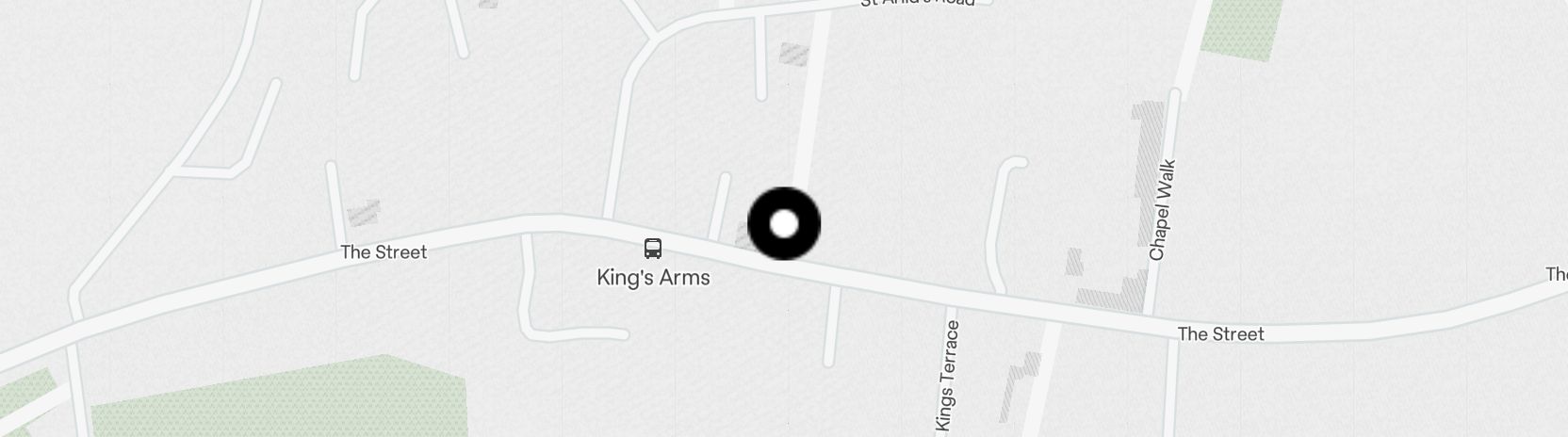Tap the black location pin marker

784,224
